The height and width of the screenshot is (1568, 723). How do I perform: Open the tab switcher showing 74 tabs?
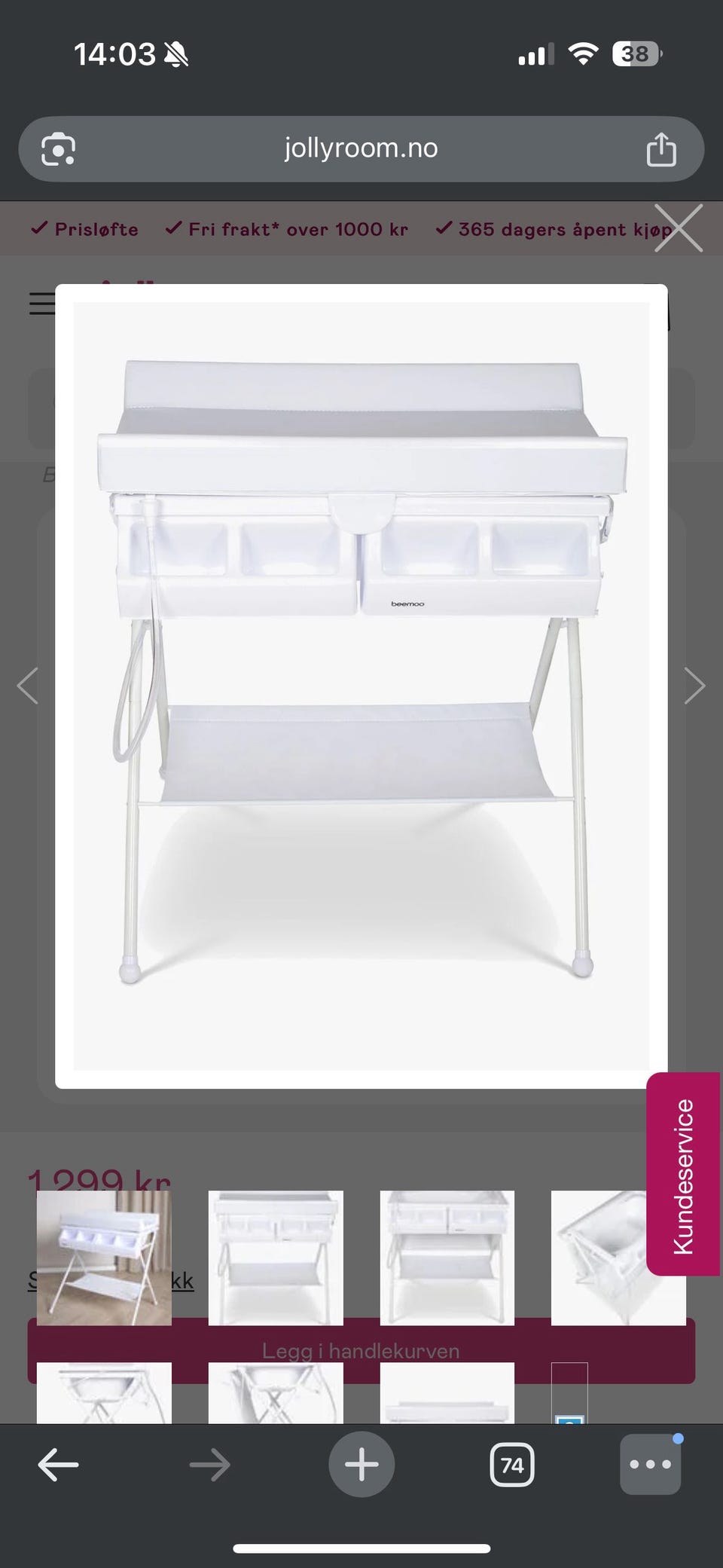[x=512, y=1465]
